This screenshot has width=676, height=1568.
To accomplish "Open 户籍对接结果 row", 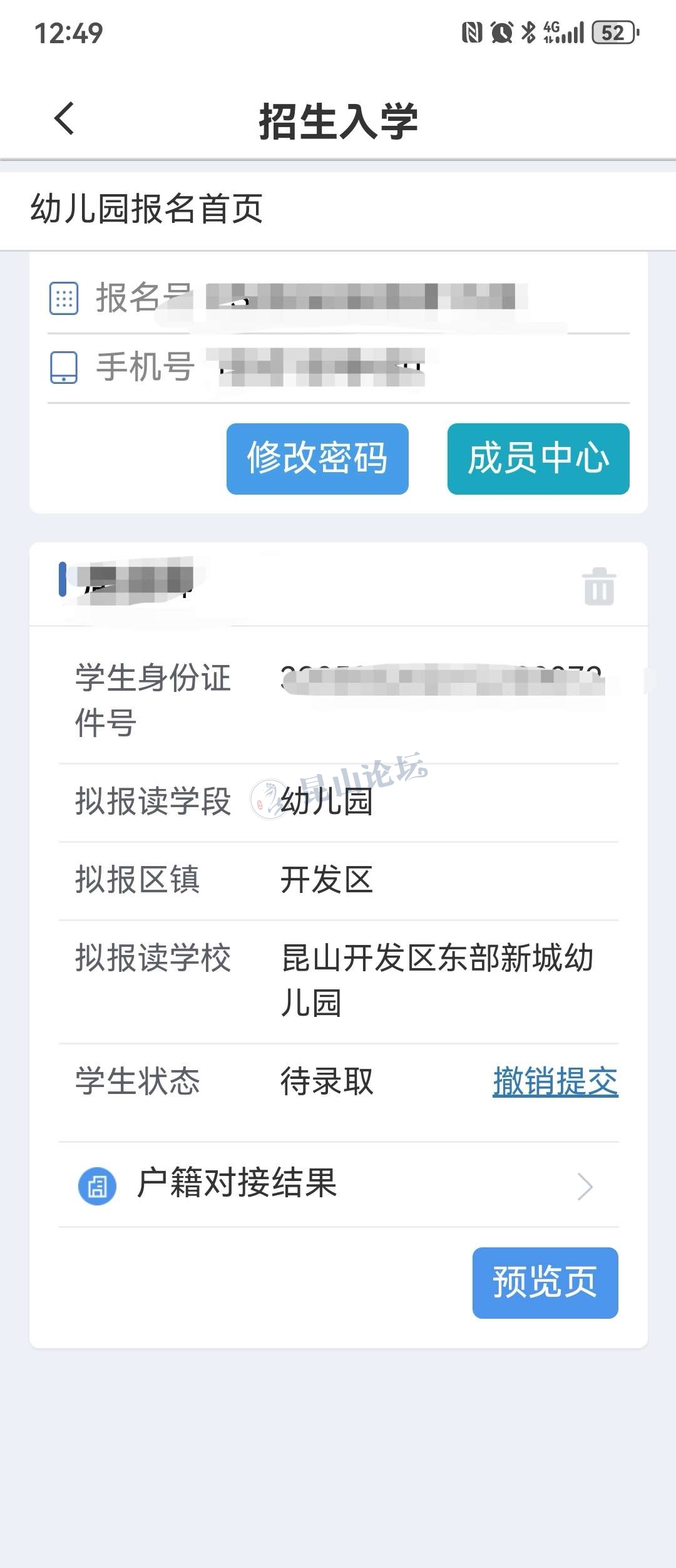I will pyautogui.click(x=339, y=1185).
